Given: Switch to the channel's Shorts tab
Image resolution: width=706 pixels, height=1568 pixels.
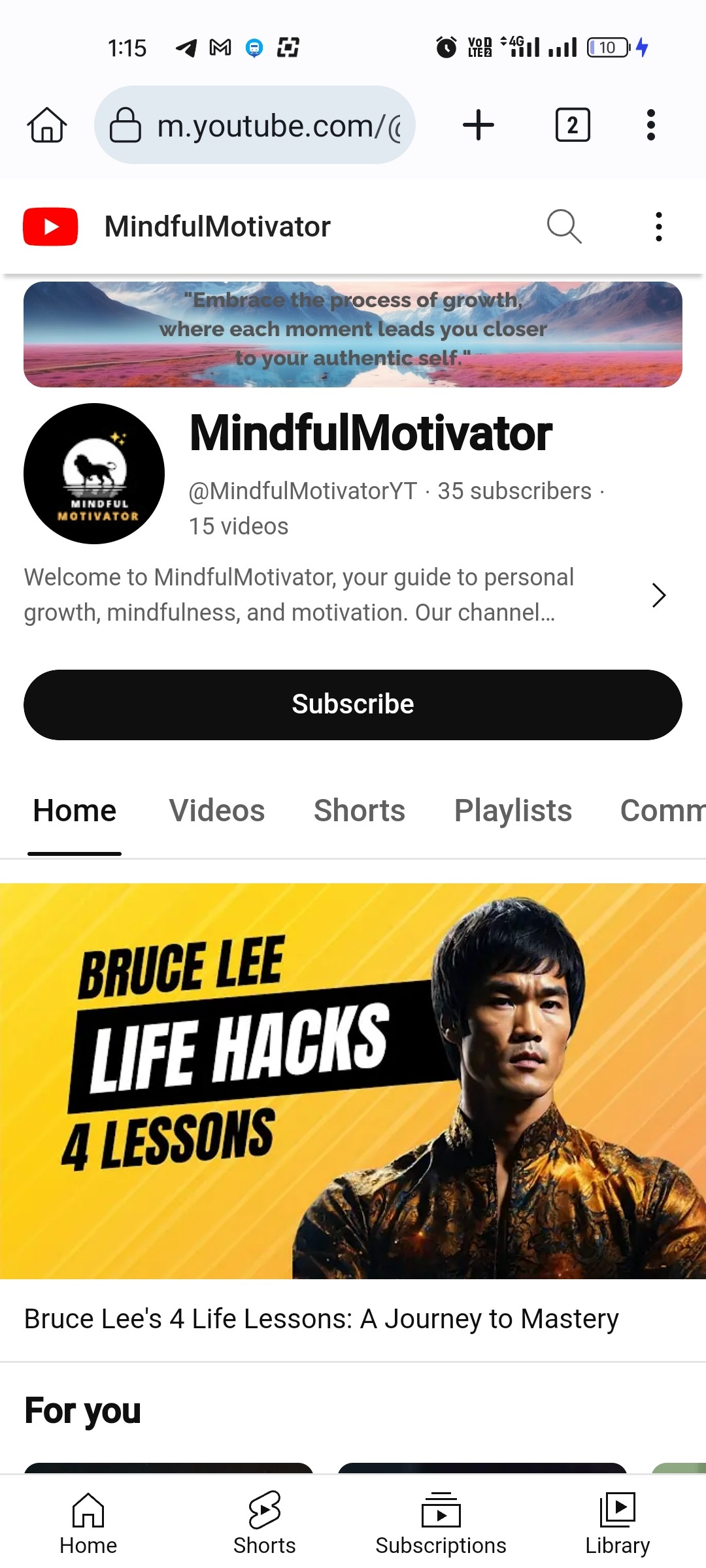Looking at the screenshot, I should [x=360, y=811].
